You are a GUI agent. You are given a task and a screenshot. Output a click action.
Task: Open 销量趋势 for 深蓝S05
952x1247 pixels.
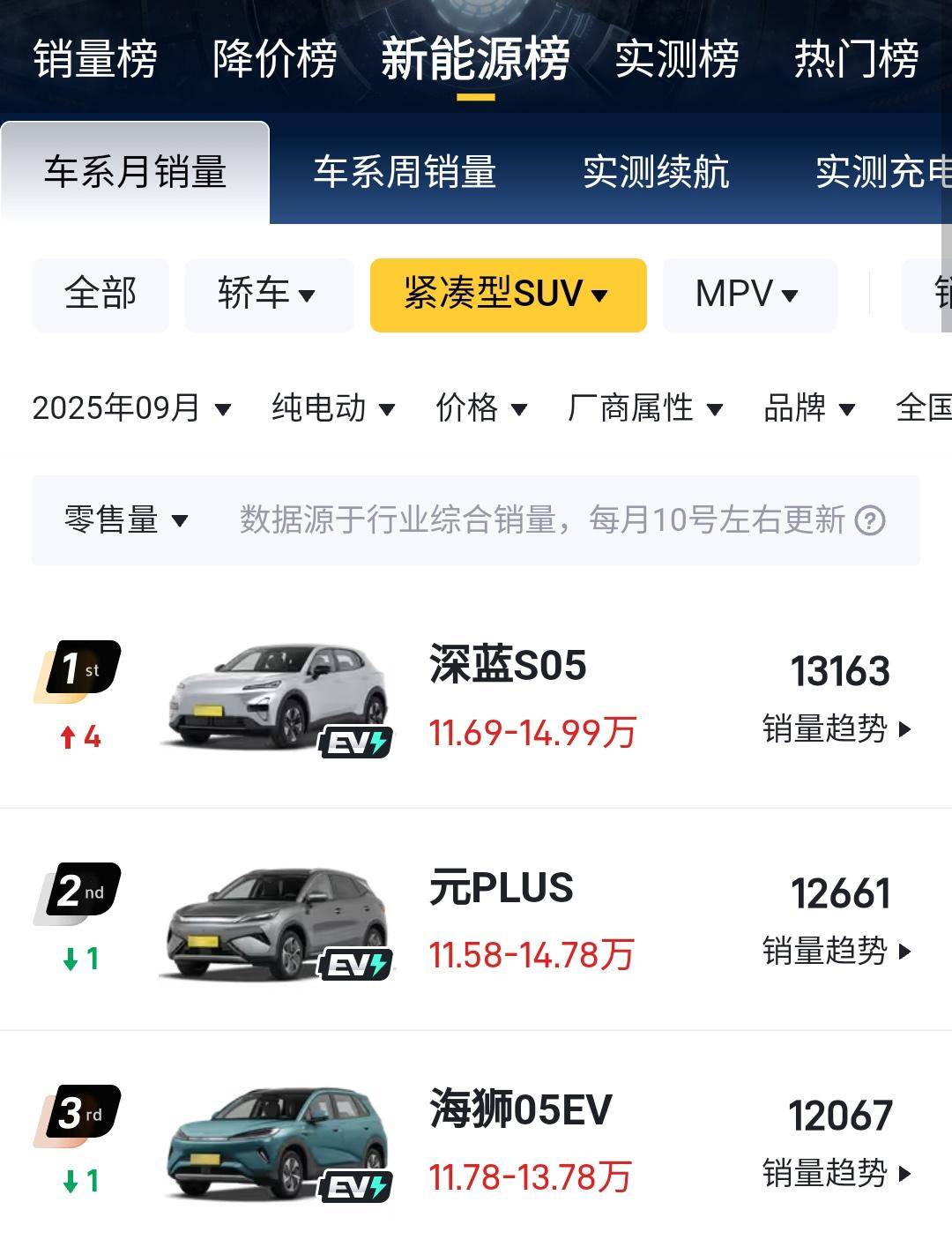834,728
